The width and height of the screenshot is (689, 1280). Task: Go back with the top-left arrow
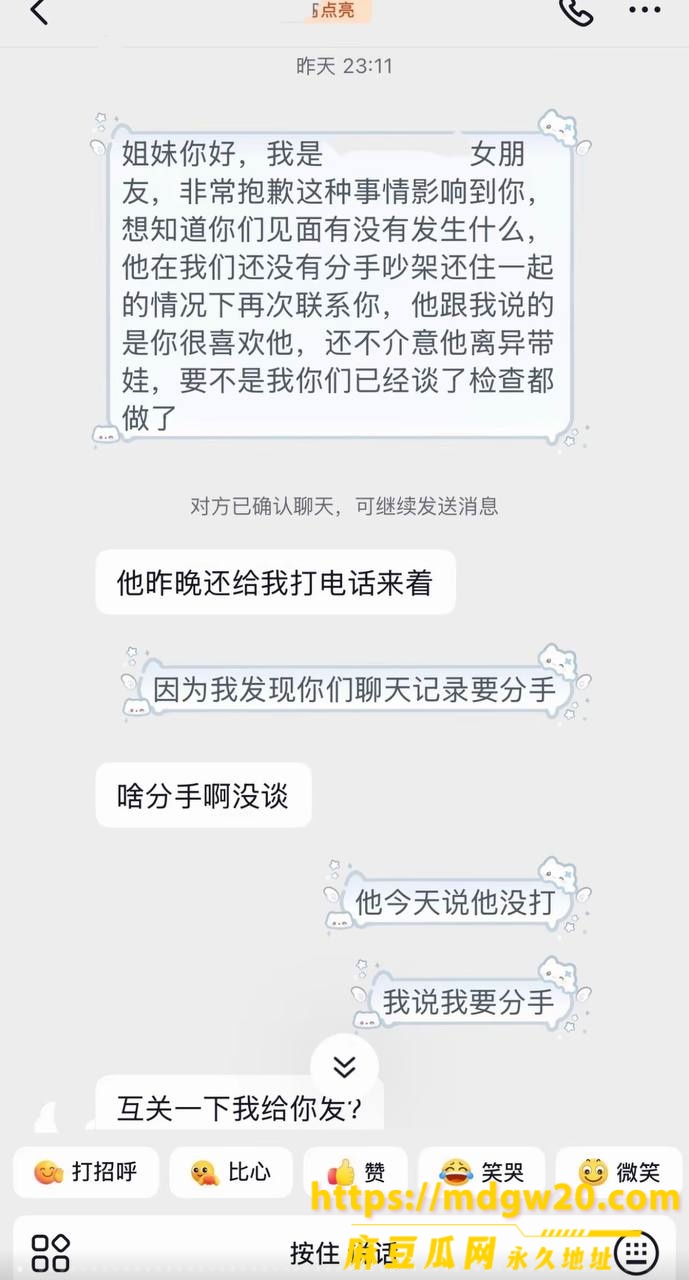pos(39,12)
